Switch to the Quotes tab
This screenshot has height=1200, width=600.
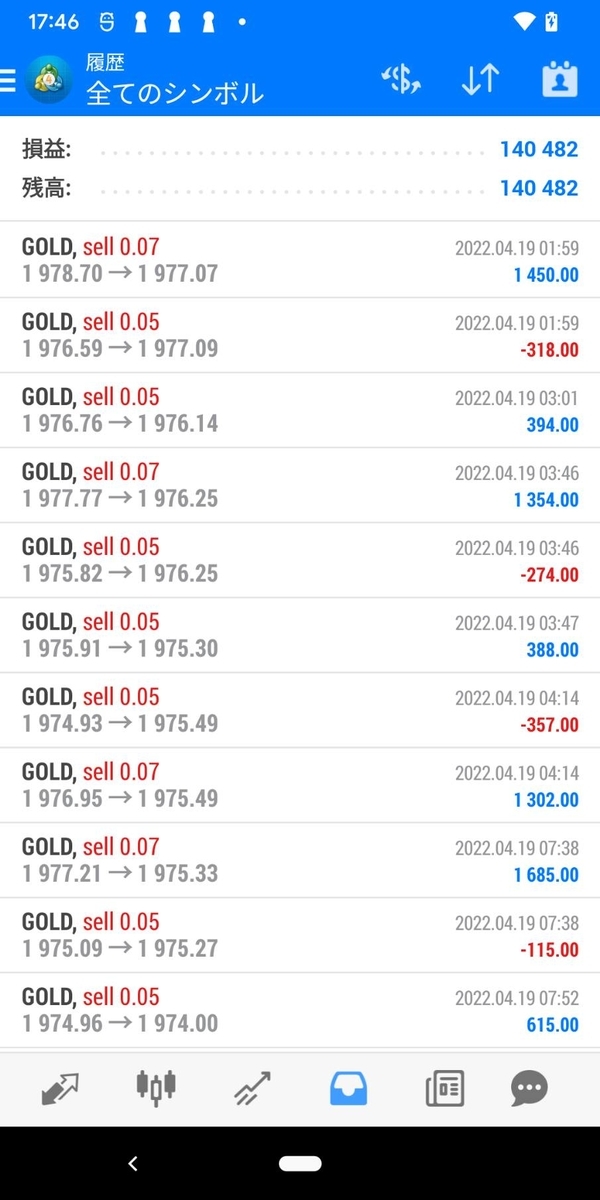(x=60, y=1087)
